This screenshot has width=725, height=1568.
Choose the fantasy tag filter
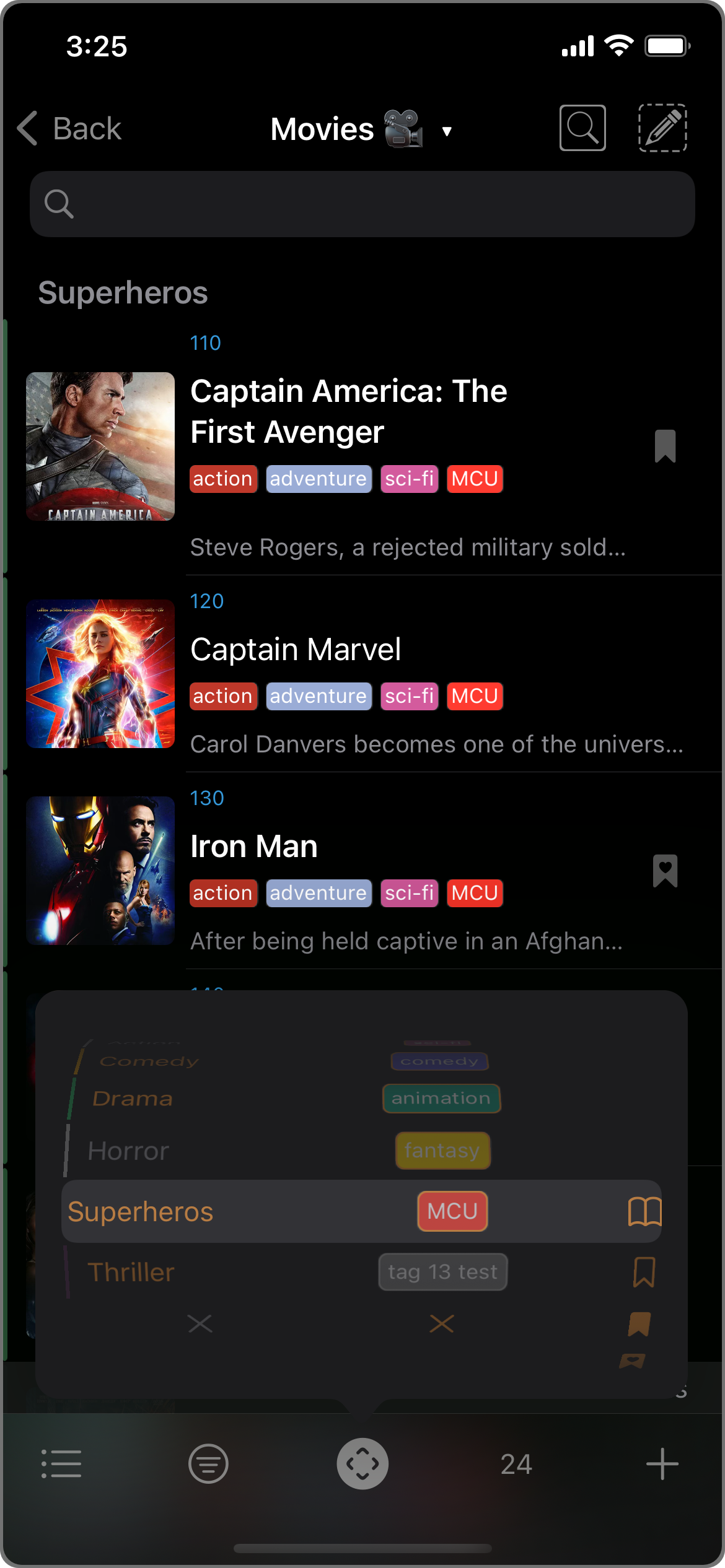click(442, 1151)
